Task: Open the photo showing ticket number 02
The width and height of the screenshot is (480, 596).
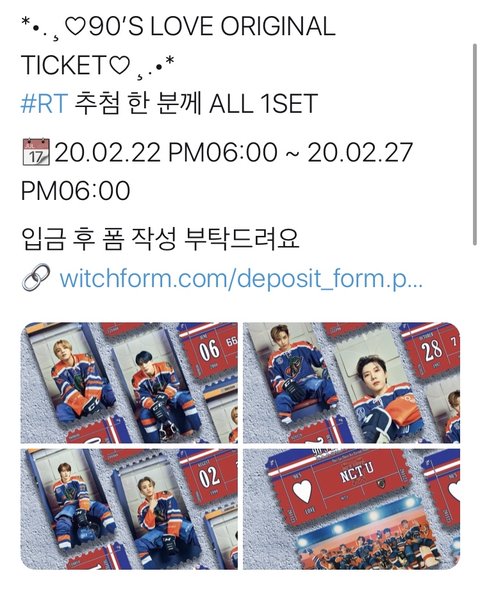Action: click(129, 509)
